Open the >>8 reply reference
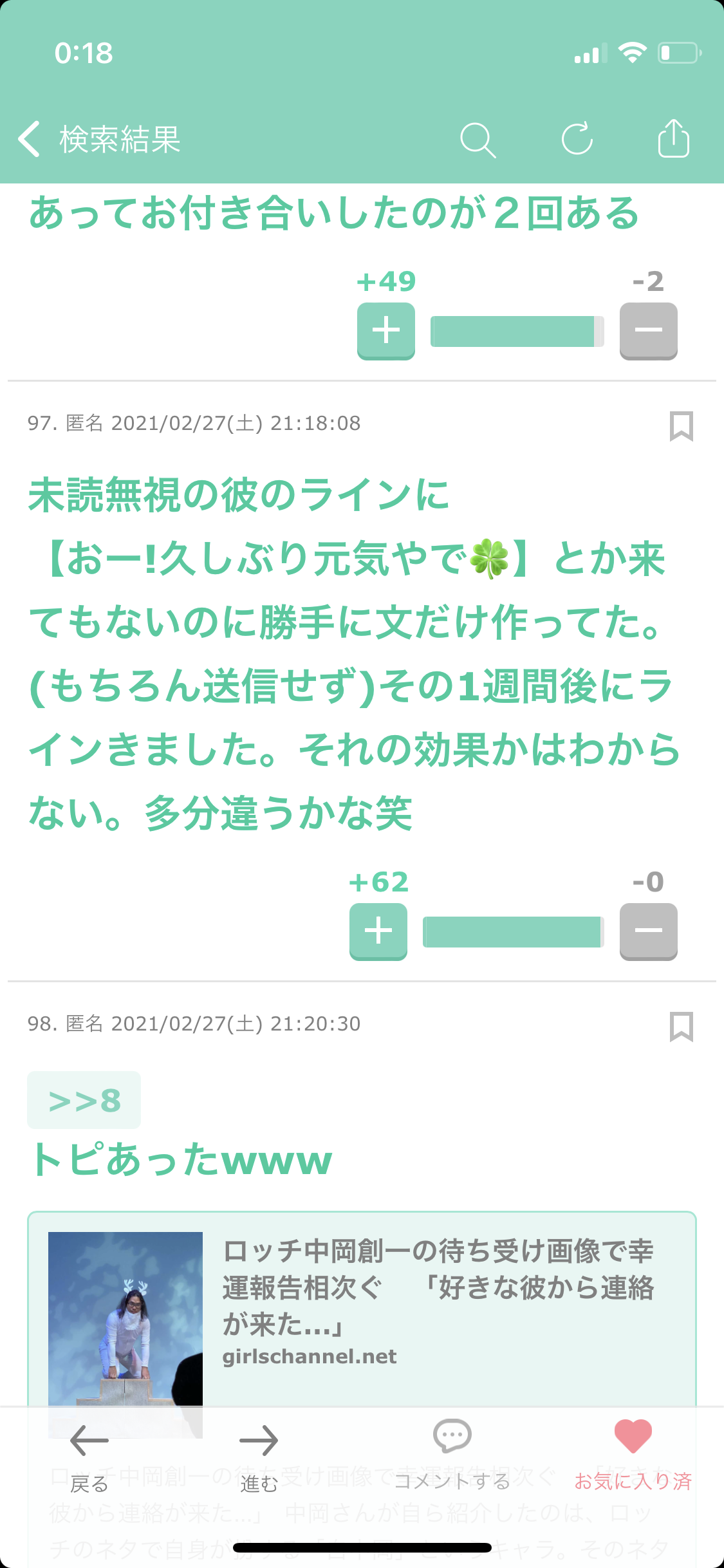724x1568 pixels. point(84,1100)
